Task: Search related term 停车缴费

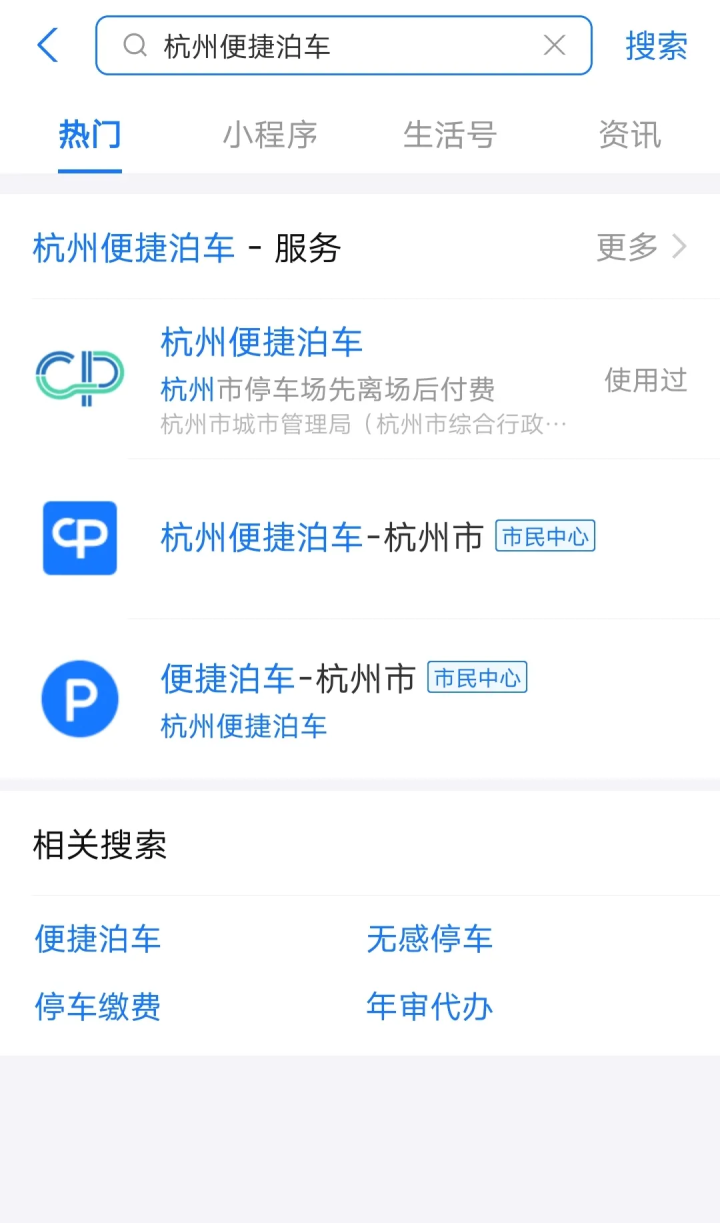Action: [98, 1006]
